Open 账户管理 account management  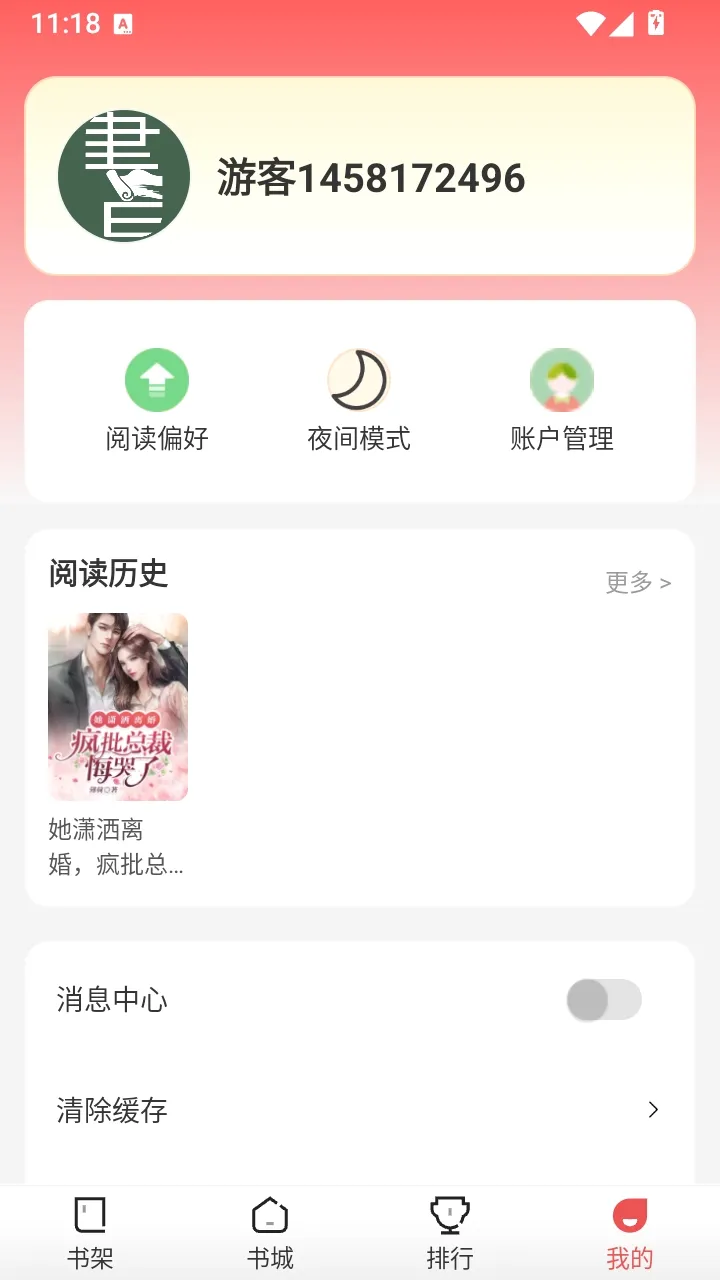tap(562, 400)
